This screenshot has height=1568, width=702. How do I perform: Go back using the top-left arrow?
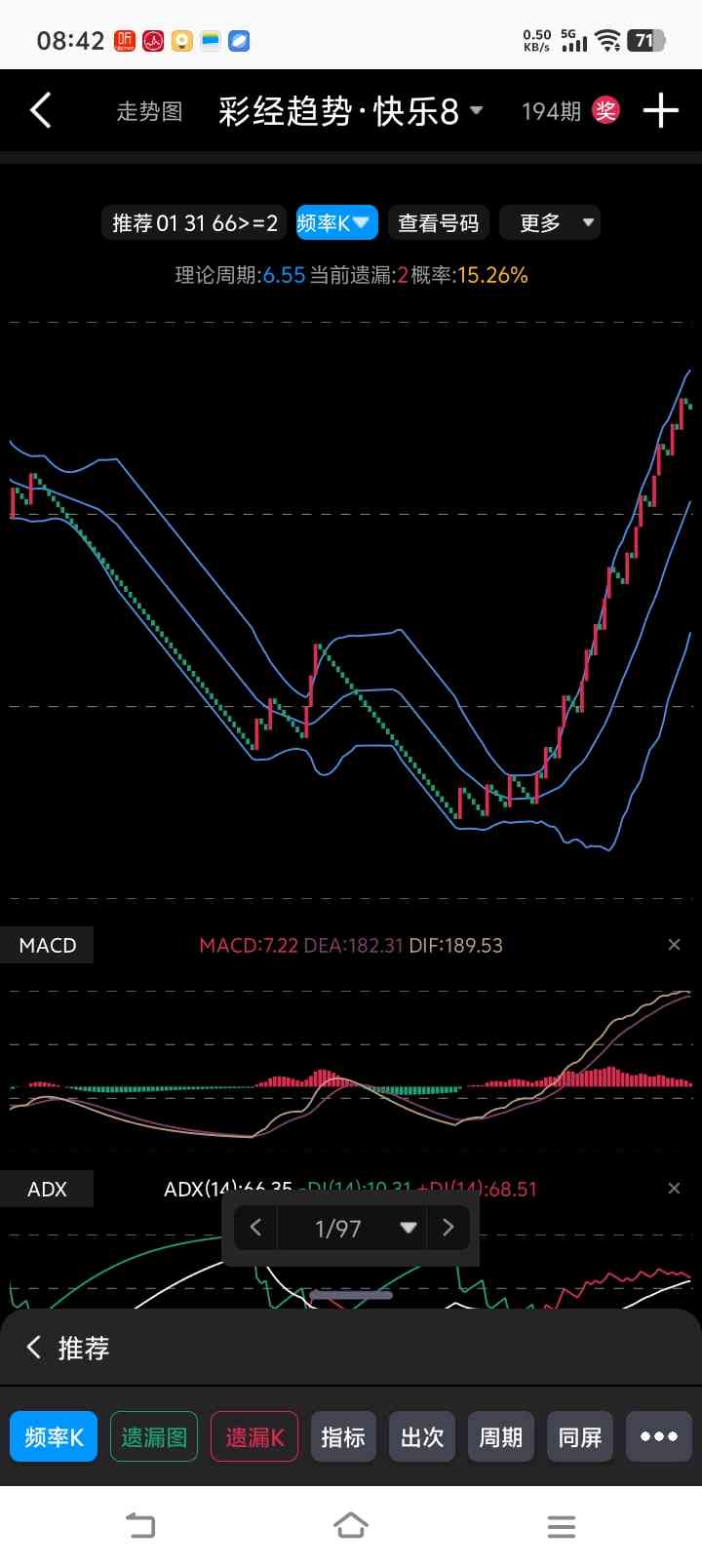[x=41, y=111]
